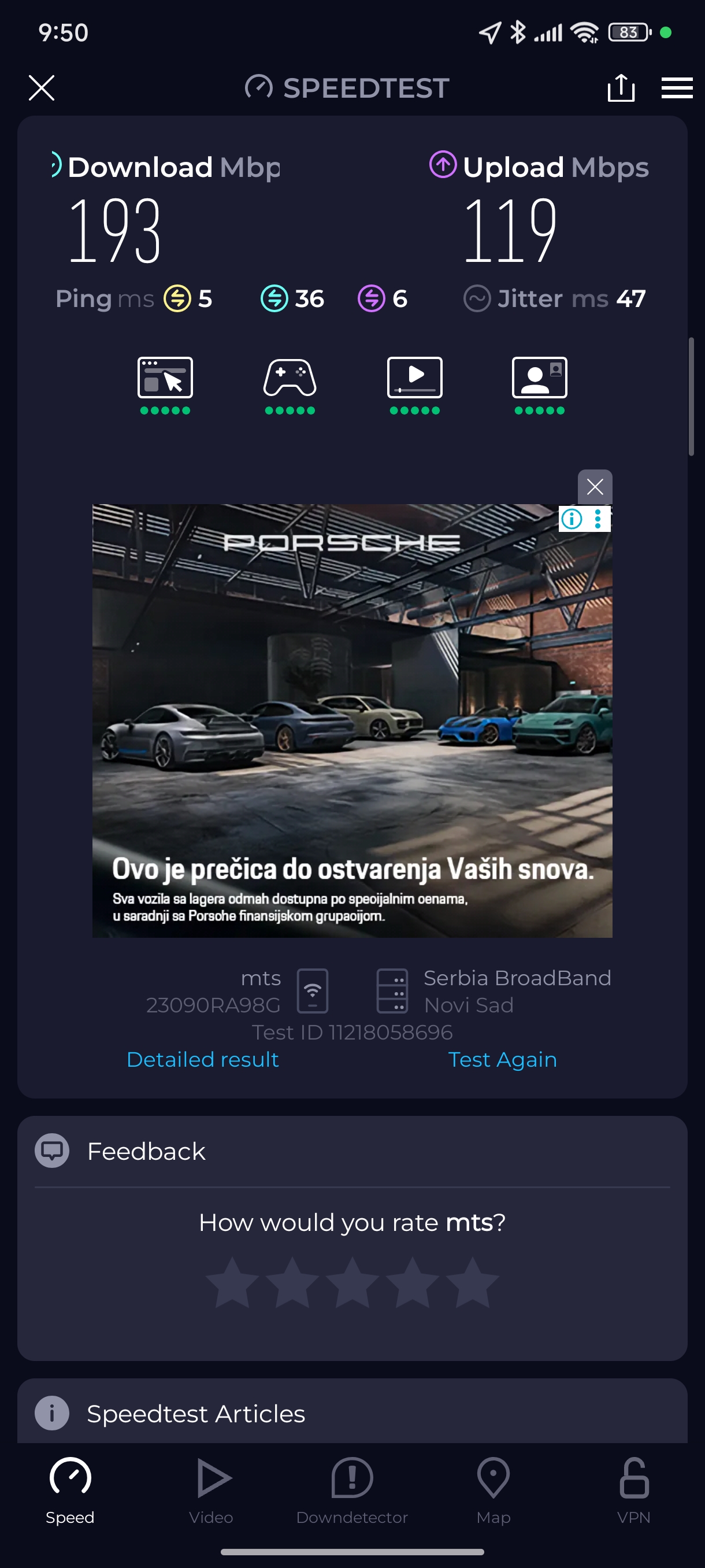
Task: Dismiss the Porsche advertisement
Action: [594, 486]
